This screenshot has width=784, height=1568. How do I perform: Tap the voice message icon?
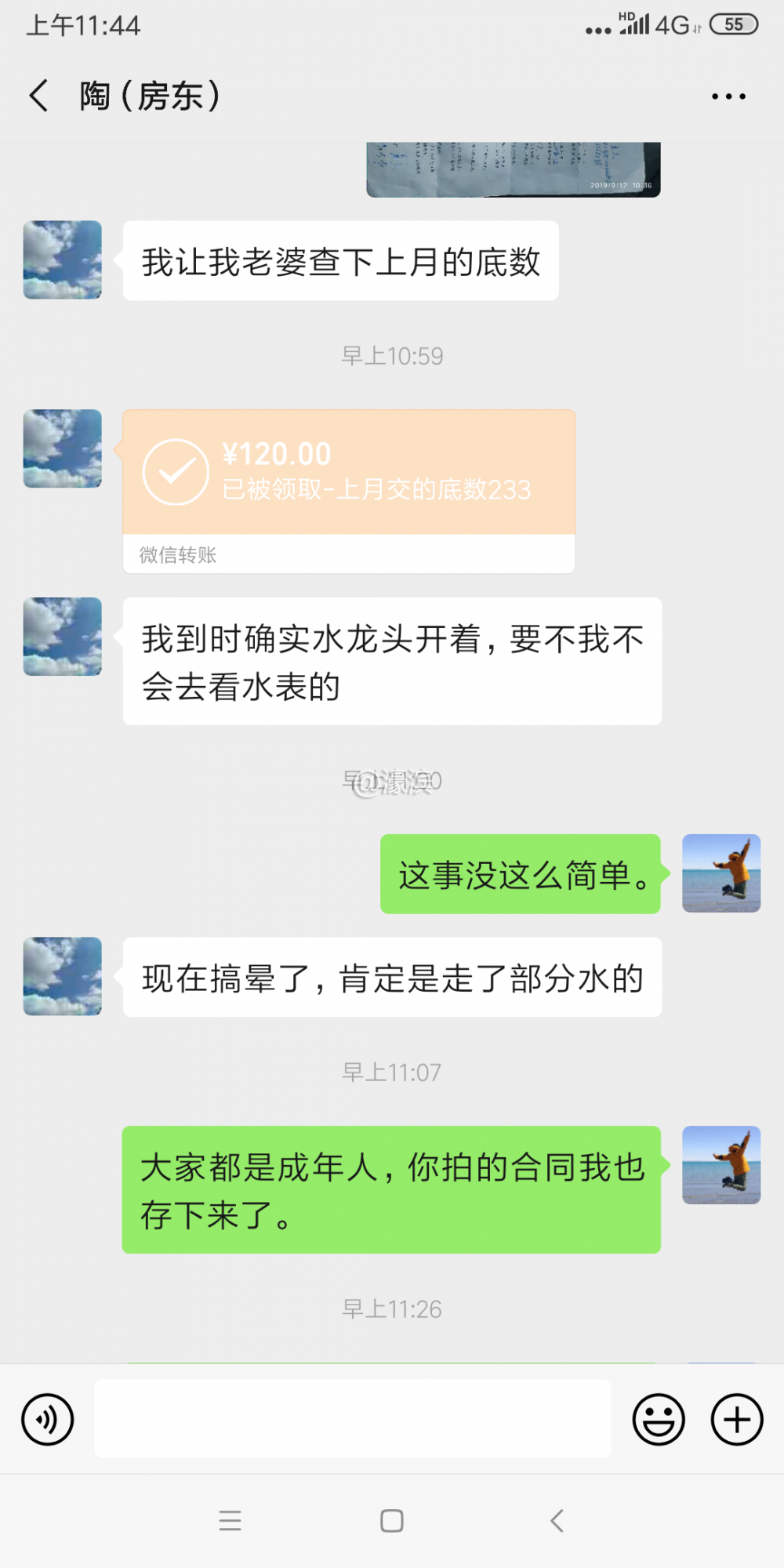point(47,1419)
